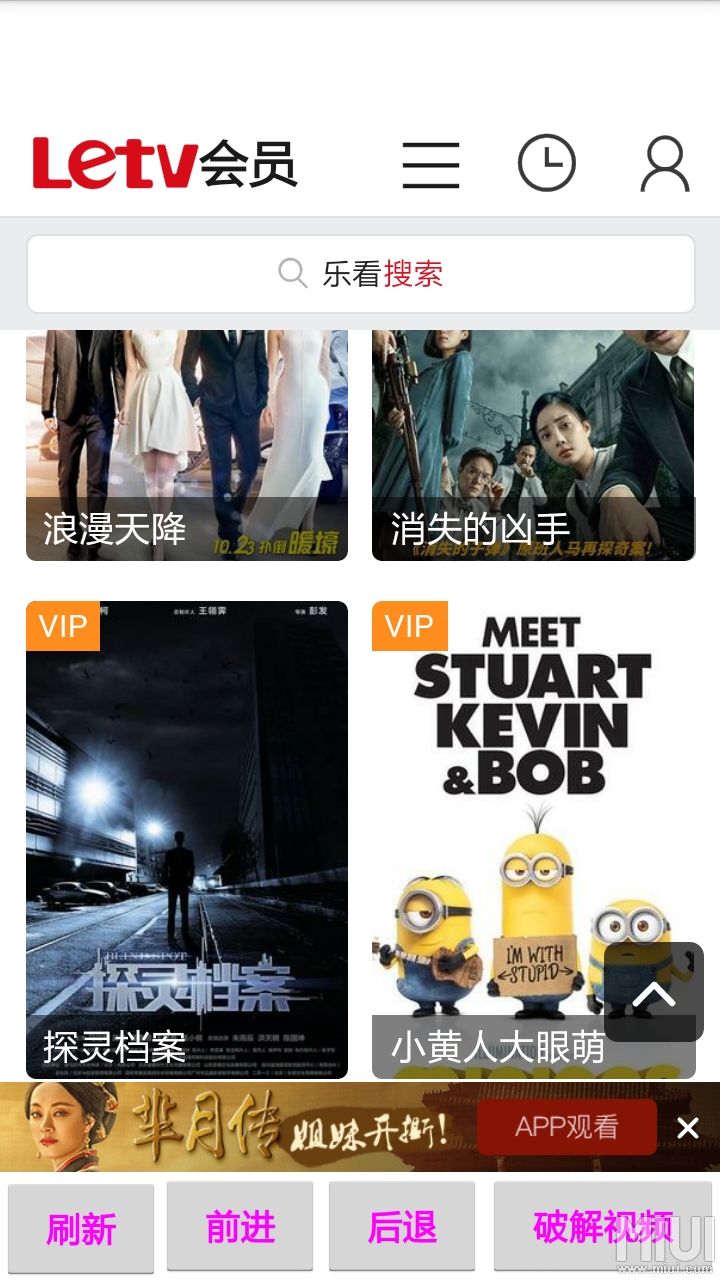Dismiss the 芈月传 banner ad
720x1280 pixels.
click(x=688, y=1128)
